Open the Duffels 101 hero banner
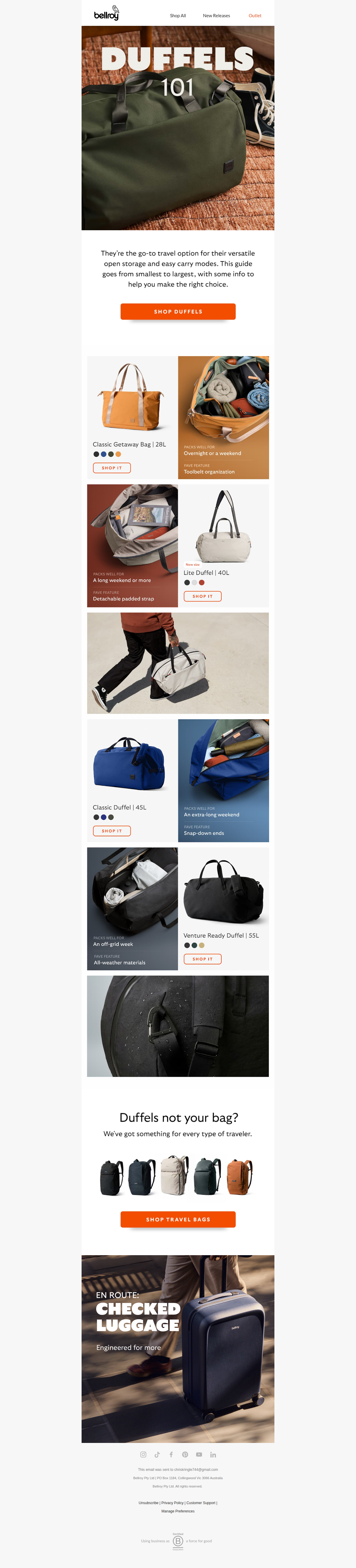 coord(178,128)
